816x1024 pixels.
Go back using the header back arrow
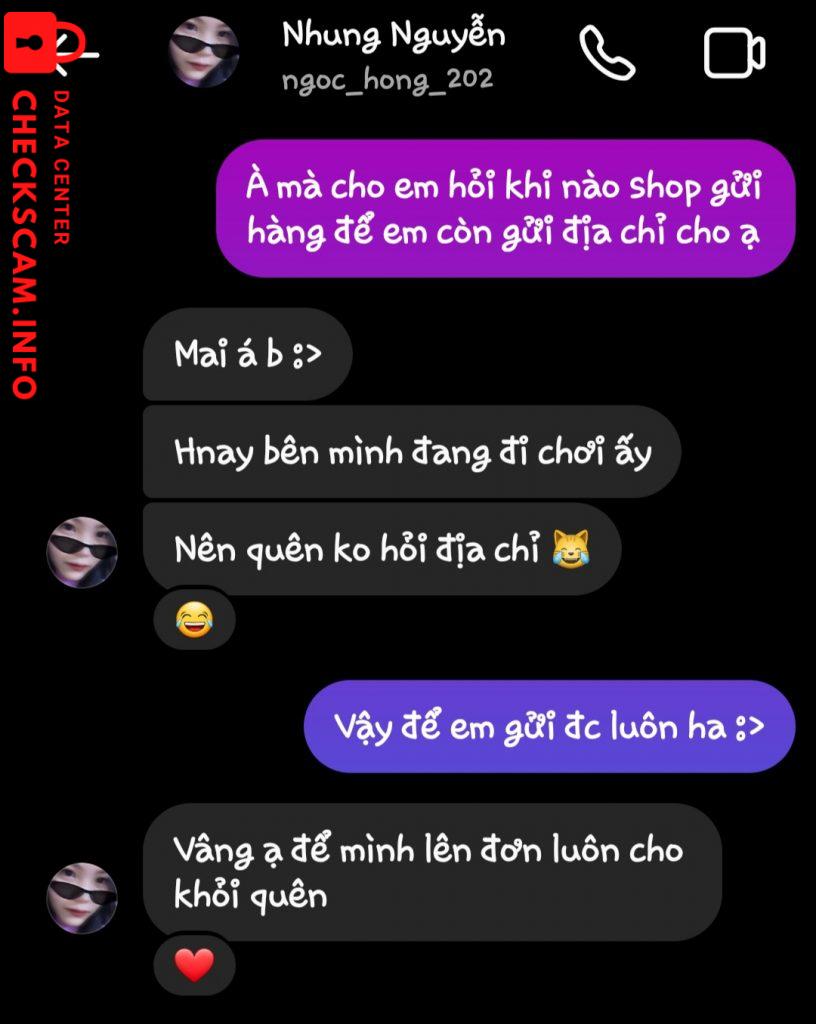coord(76,52)
